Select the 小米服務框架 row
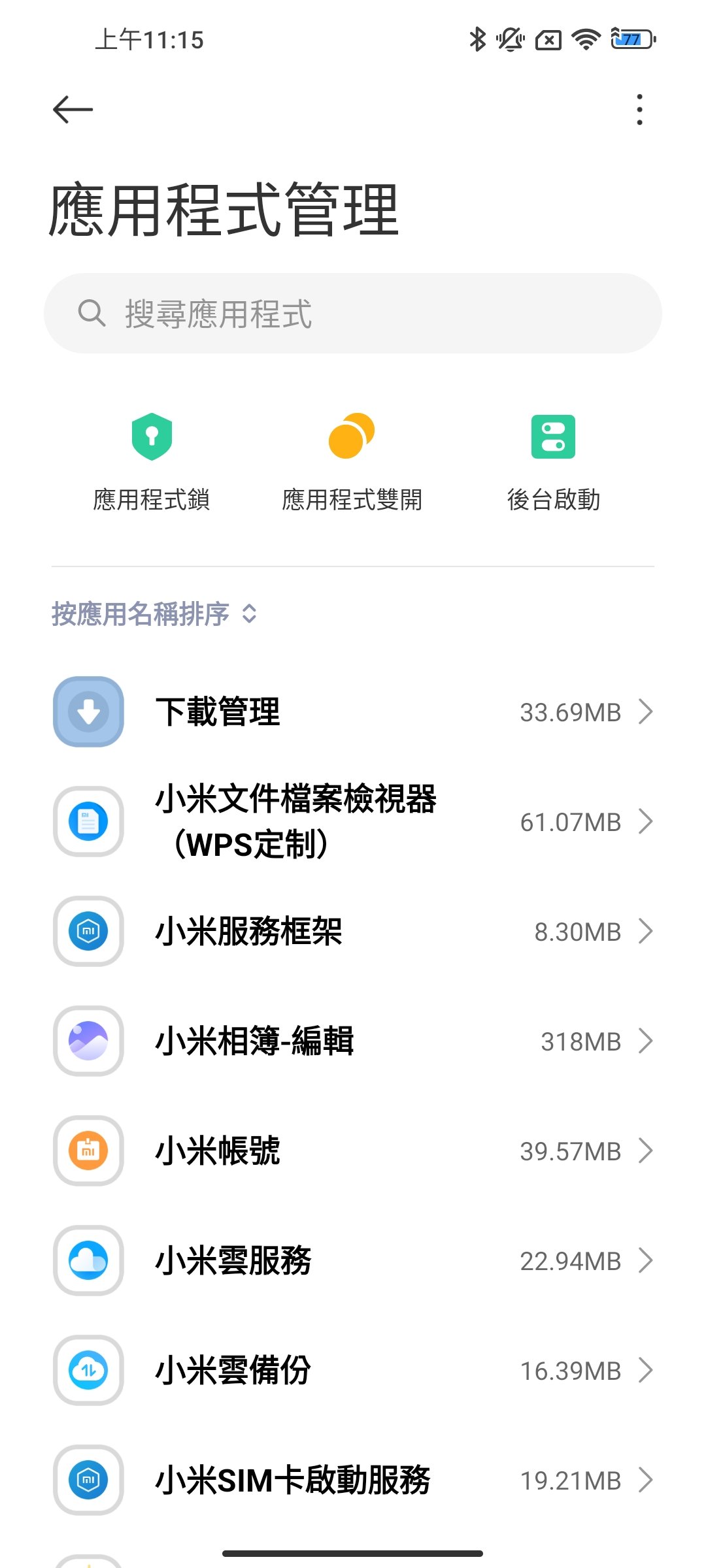The height and width of the screenshot is (1568, 706). [x=353, y=931]
